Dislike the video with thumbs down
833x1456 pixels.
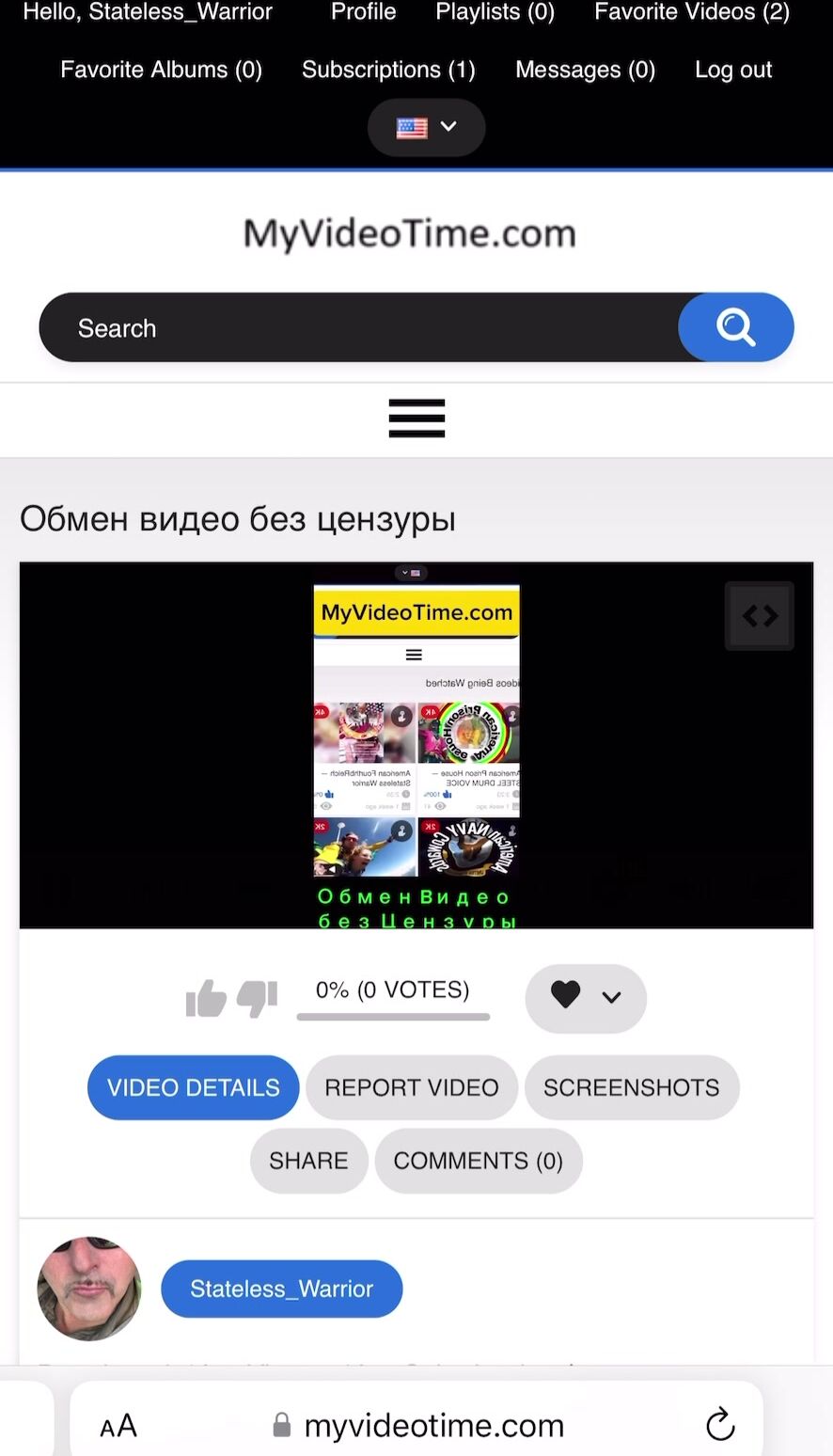(257, 998)
